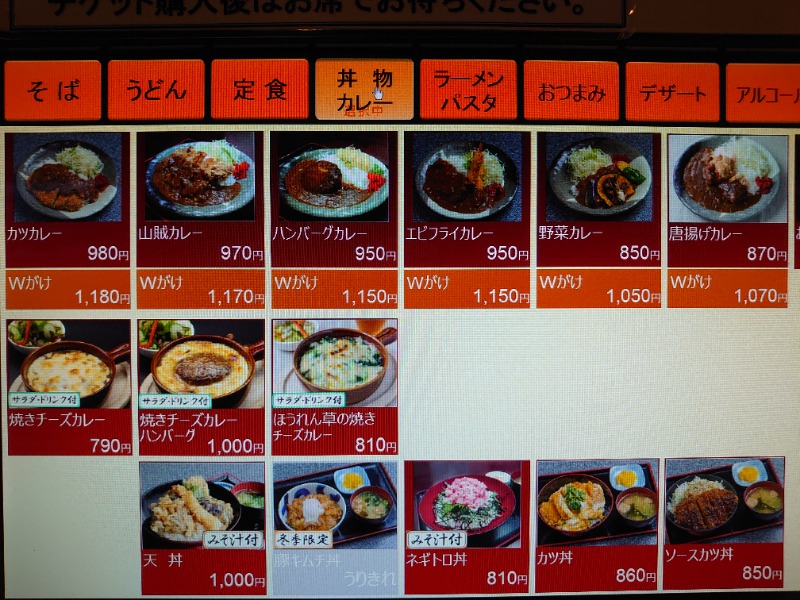Switch to the うどん tab
The width and height of the screenshot is (800, 600).
[x=156, y=91]
